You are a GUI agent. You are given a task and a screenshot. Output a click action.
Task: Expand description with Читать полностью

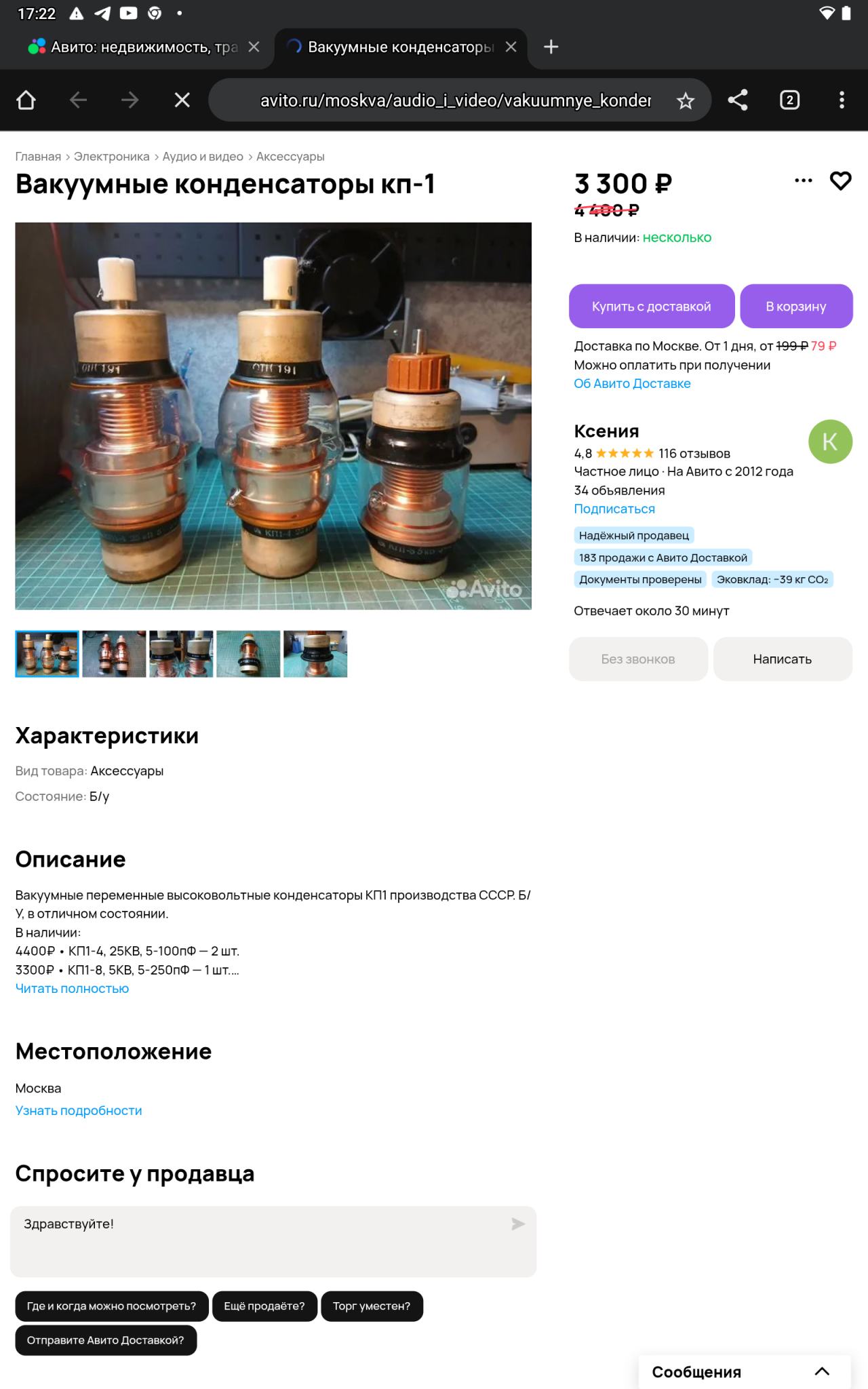[72, 988]
